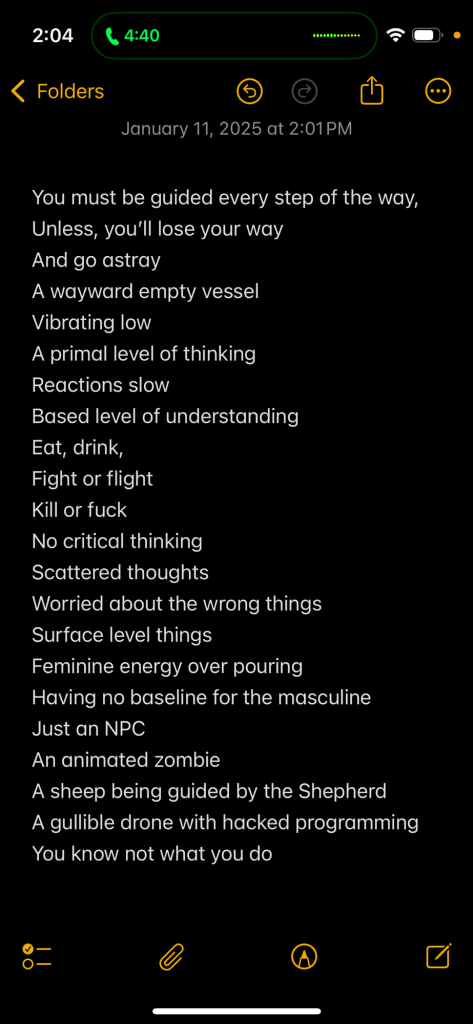The height and width of the screenshot is (1024, 473).
Task: Open the markup pen tool
Action: [x=304, y=957]
